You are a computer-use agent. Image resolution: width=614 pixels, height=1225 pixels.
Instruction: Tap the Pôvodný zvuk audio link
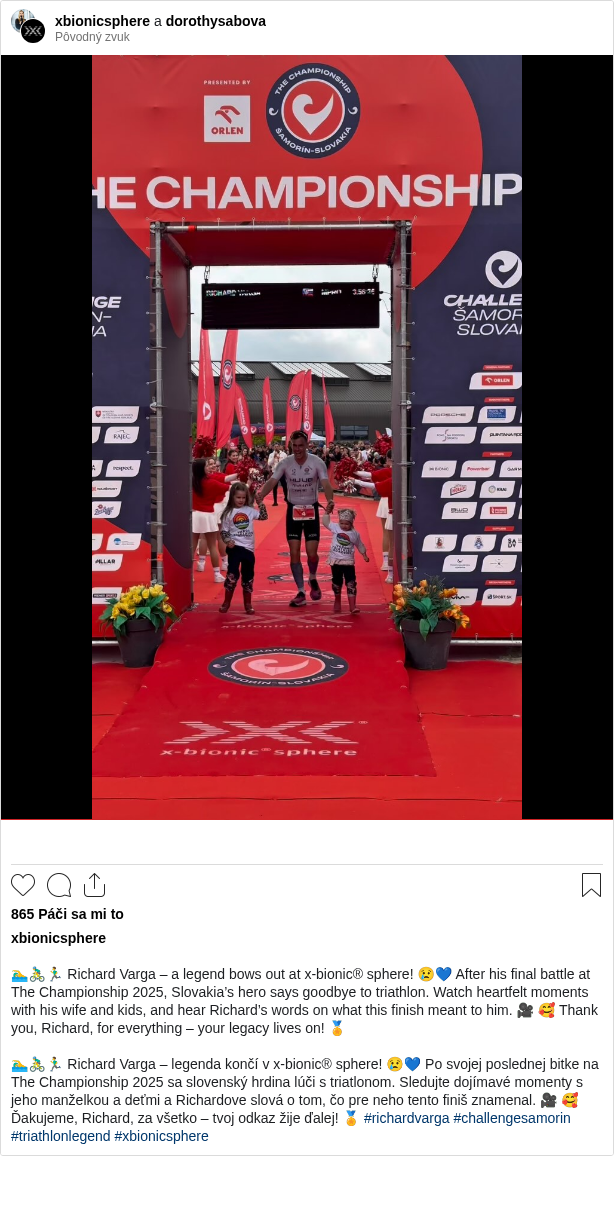pyautogui.click(x=92, y=37)
